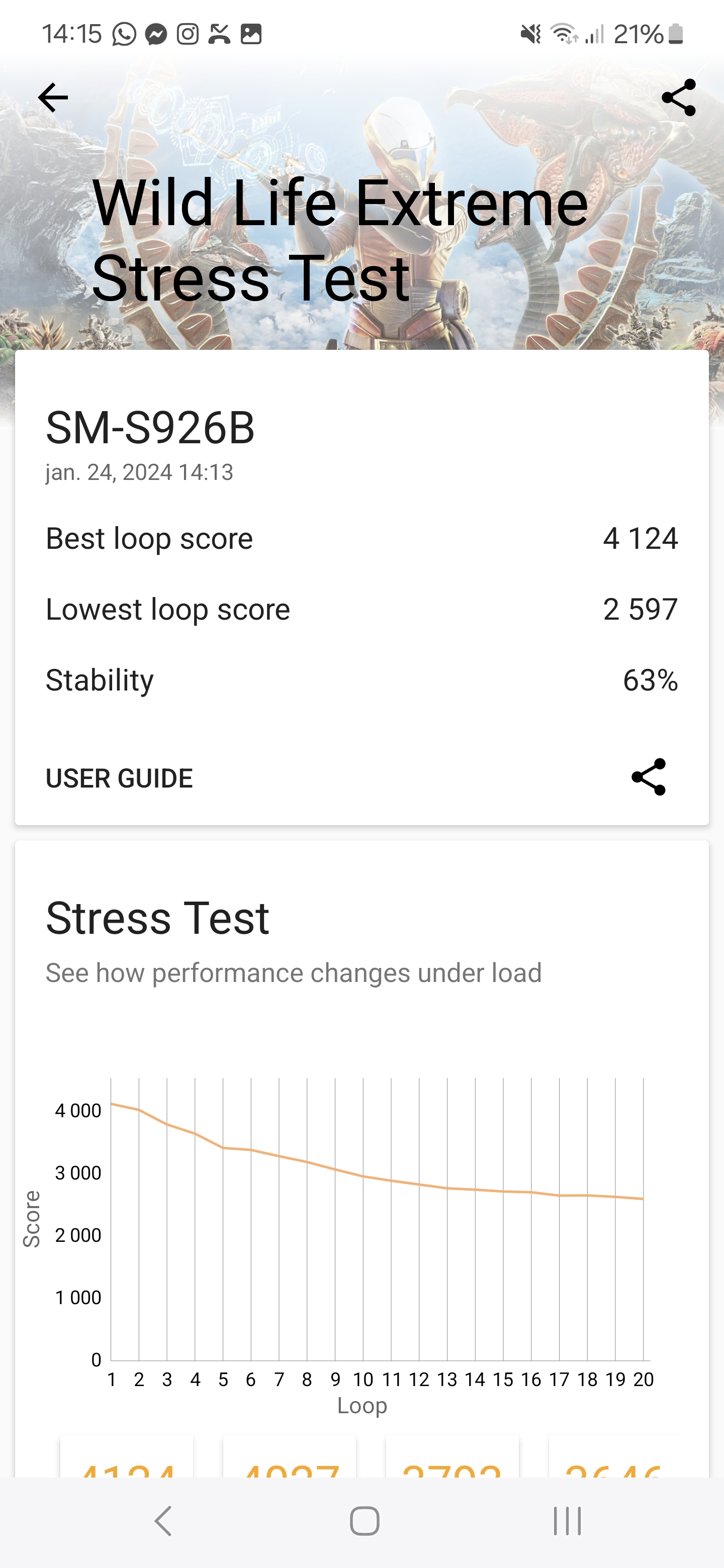Go back using the top arrow
This screenshot has height=1568, width=724.
click(53, 98)
